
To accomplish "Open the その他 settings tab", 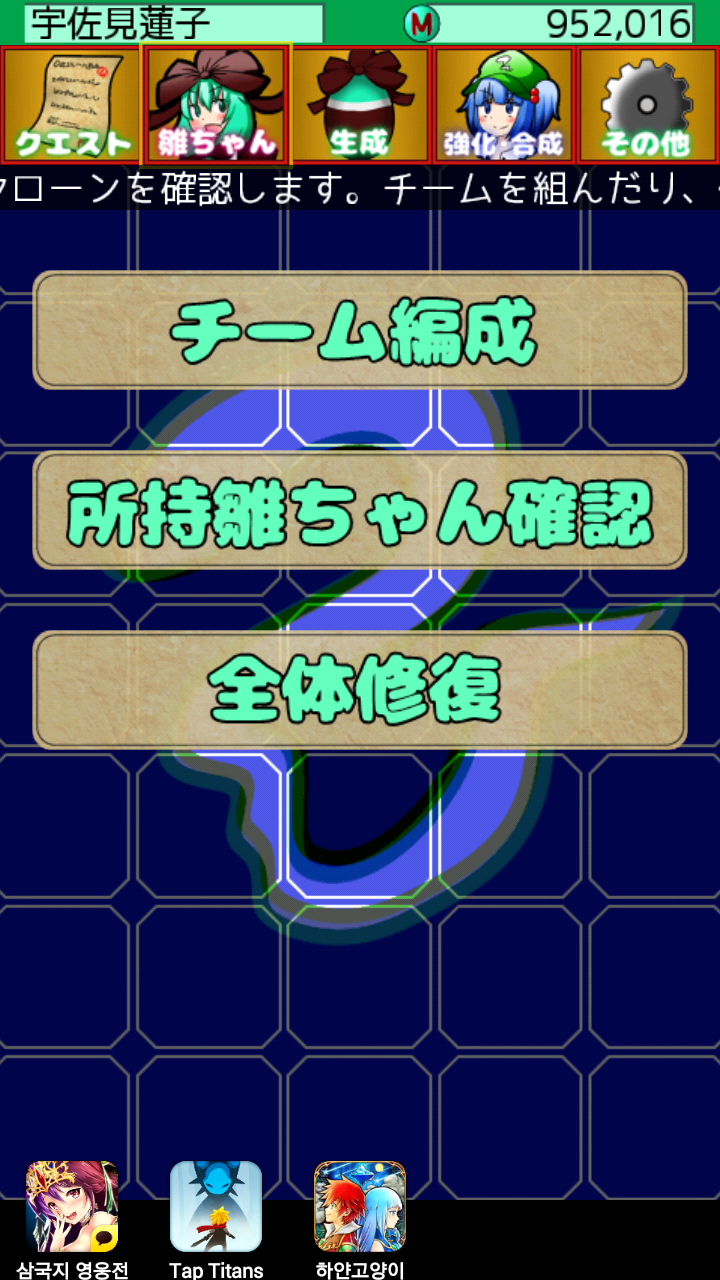I will coord(647,105).
